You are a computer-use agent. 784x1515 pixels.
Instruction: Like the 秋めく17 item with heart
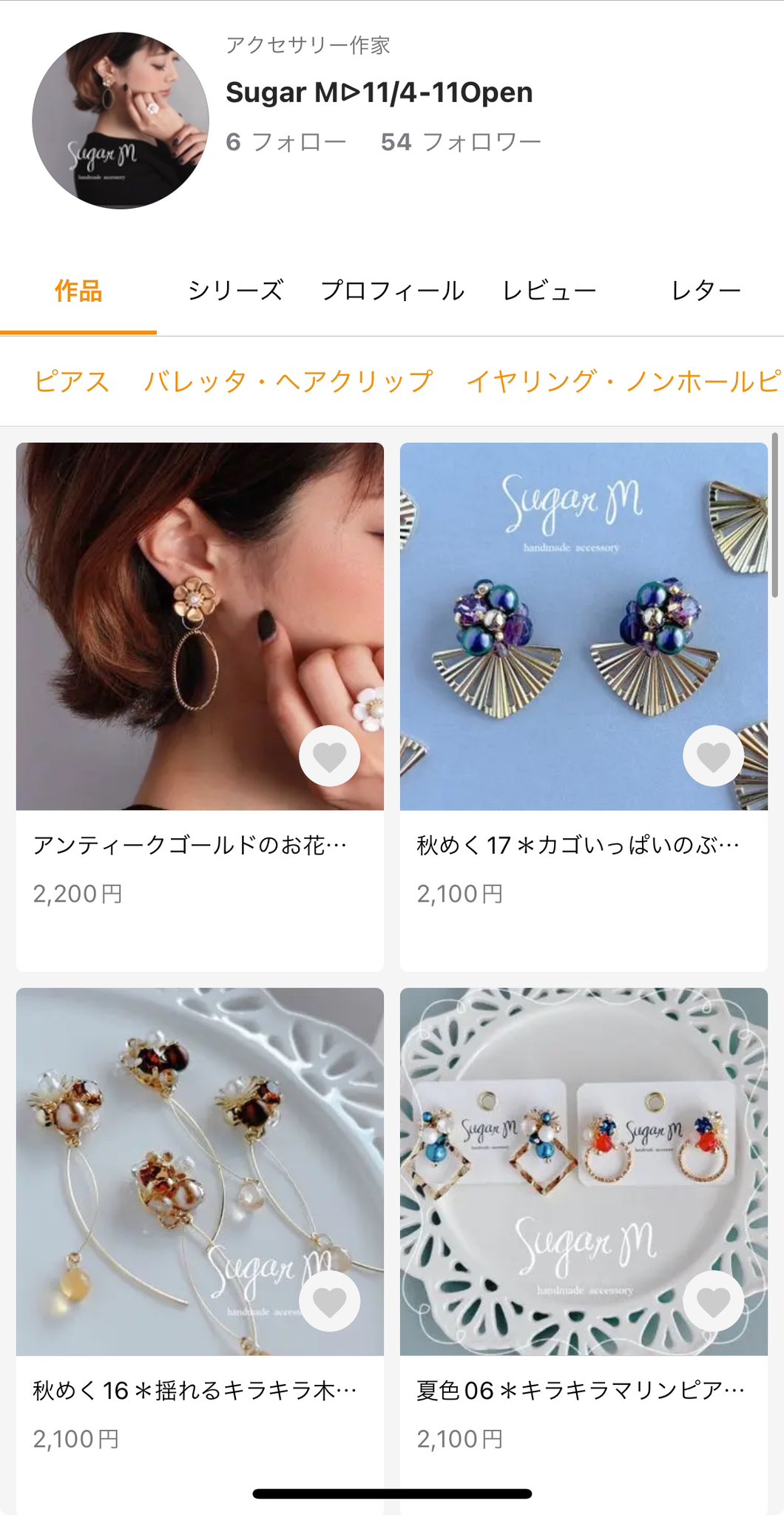(714, 756)
